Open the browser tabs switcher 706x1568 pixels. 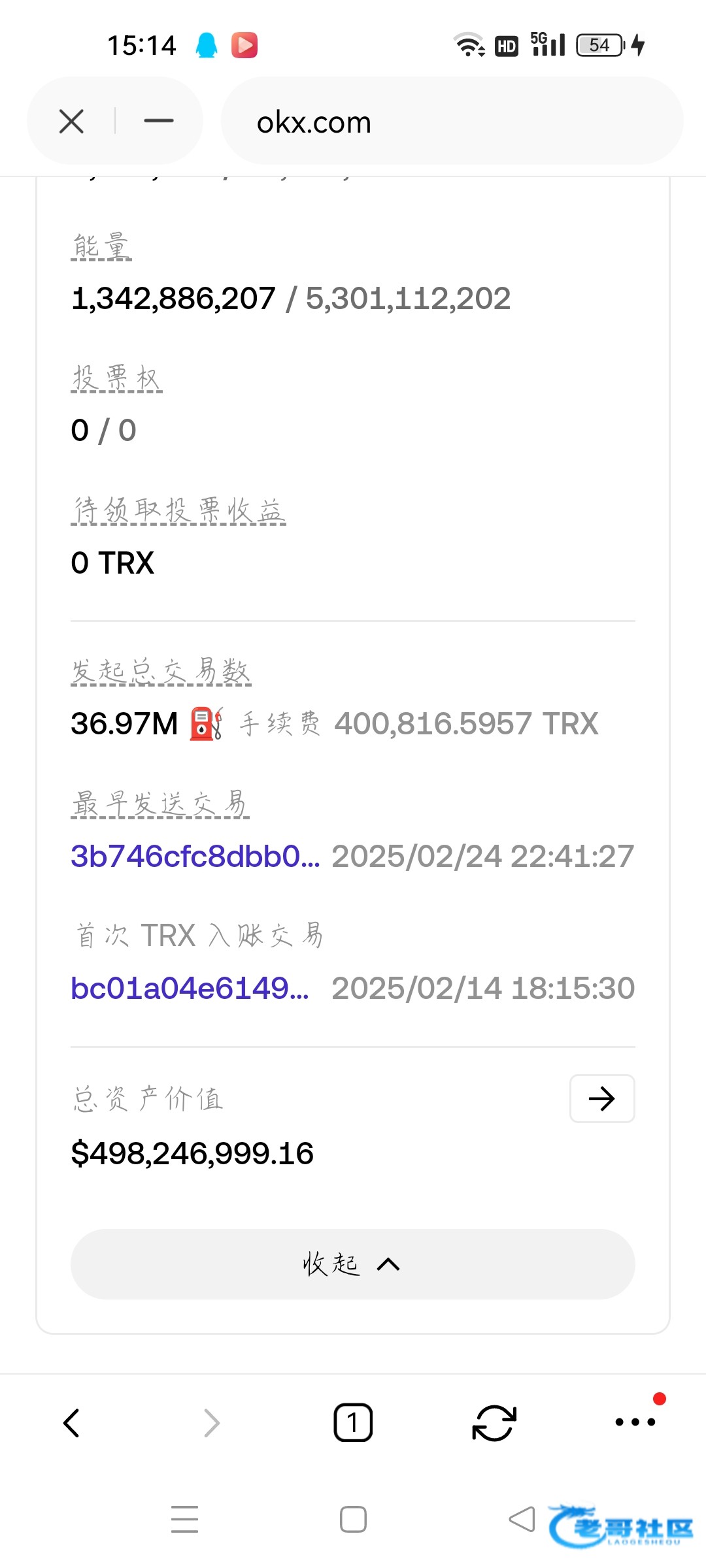(x=353, y=1422)
